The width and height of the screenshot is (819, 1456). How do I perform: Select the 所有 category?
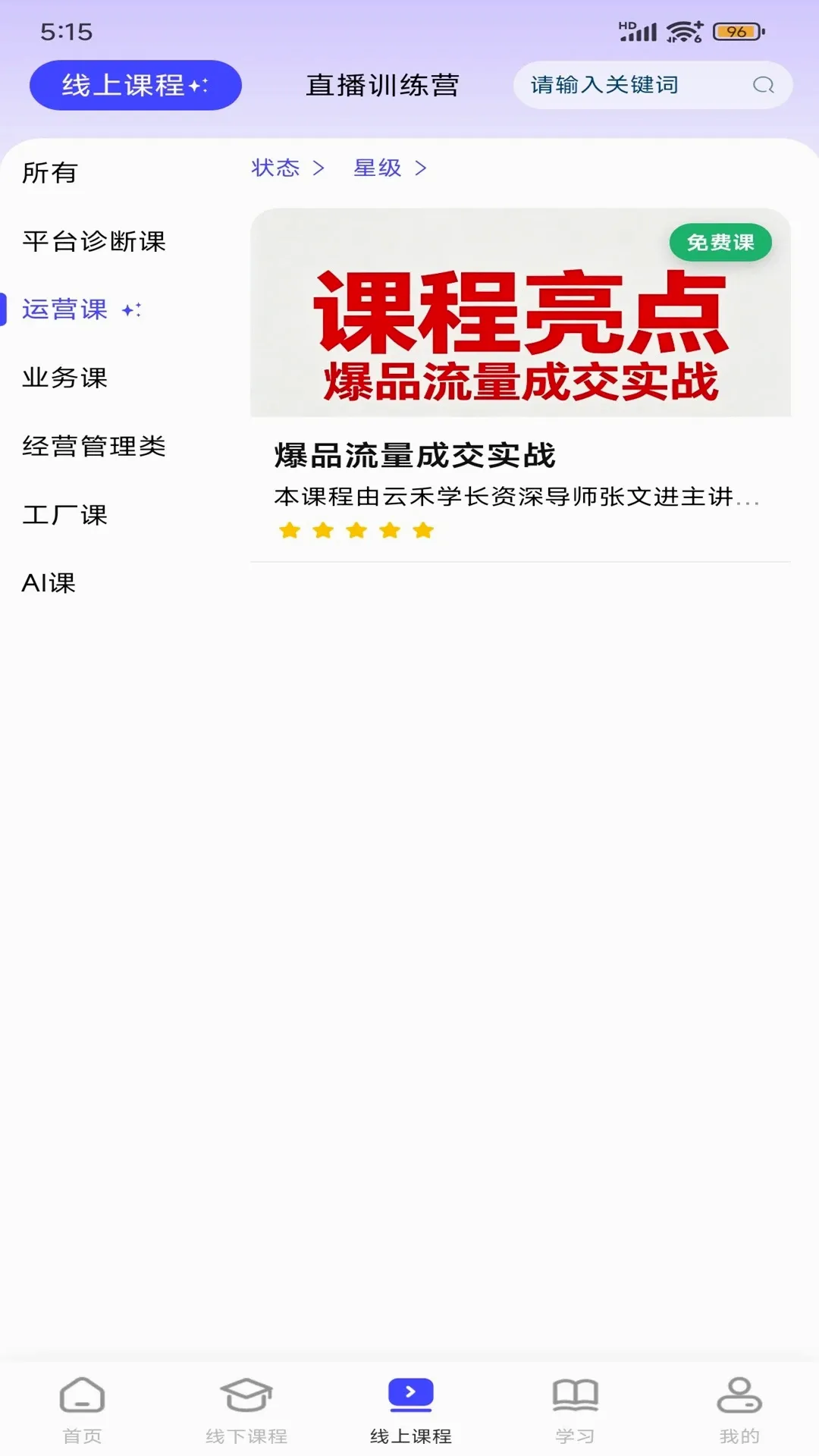coord(50,173)
